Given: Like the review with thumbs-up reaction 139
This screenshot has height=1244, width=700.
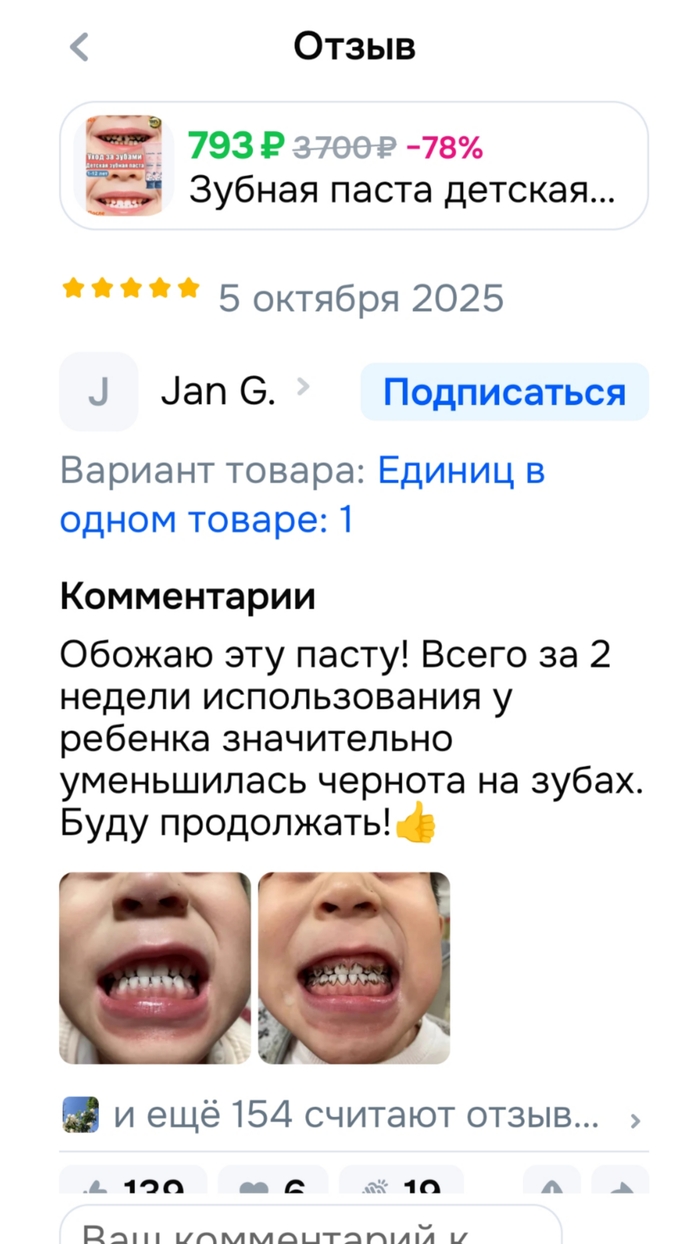Looking at the screenshot, I should click(134, 1183).
